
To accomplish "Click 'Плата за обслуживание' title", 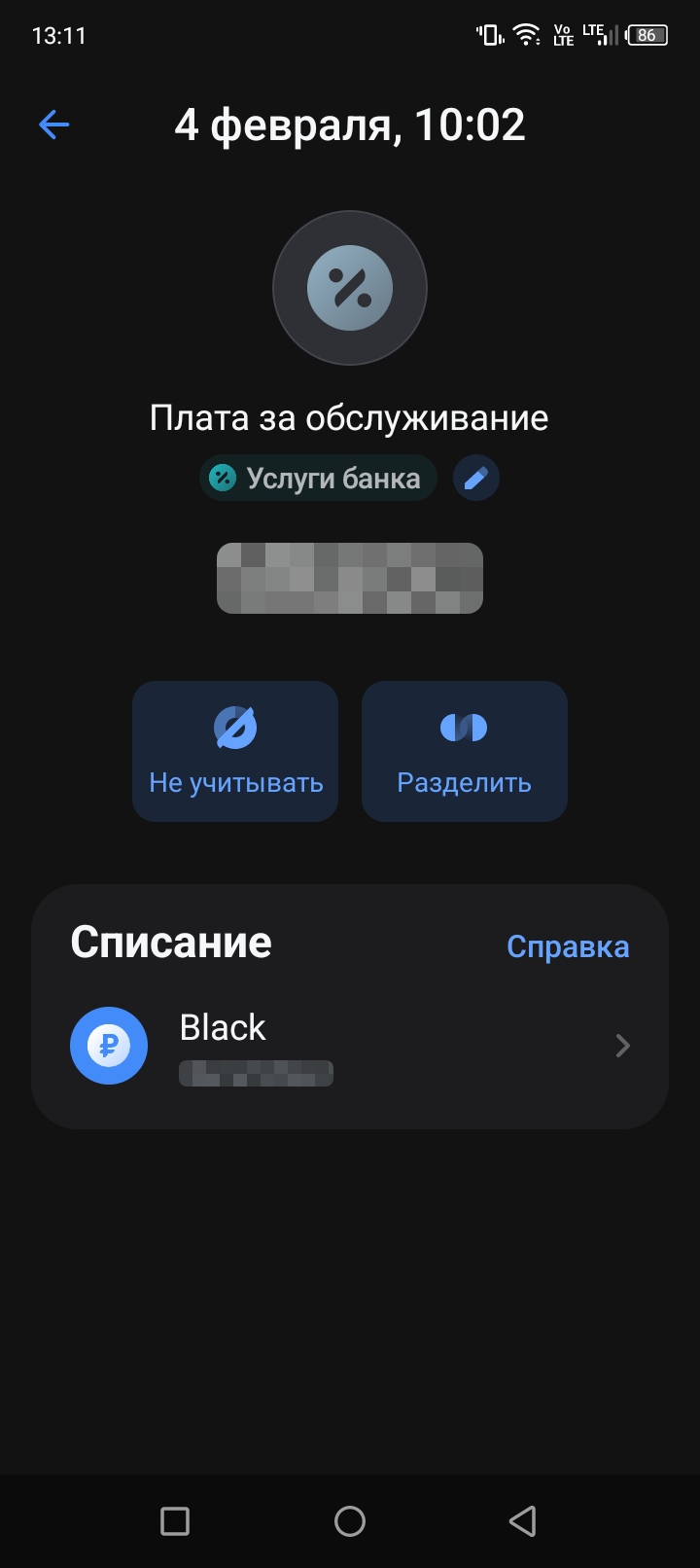I will click(349, 416).
